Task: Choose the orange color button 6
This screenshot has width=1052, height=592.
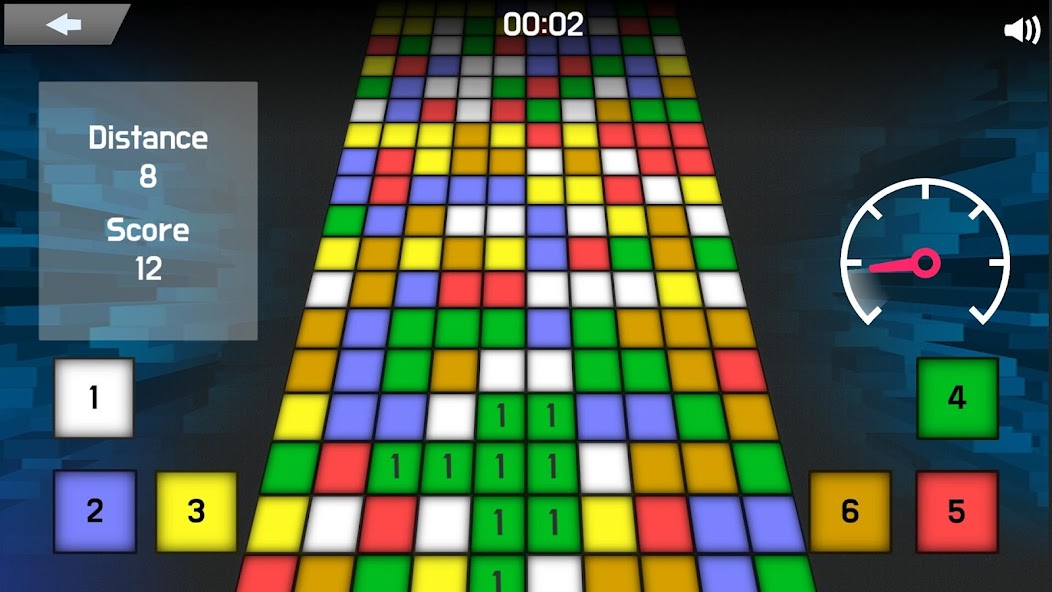Action: 850,511
